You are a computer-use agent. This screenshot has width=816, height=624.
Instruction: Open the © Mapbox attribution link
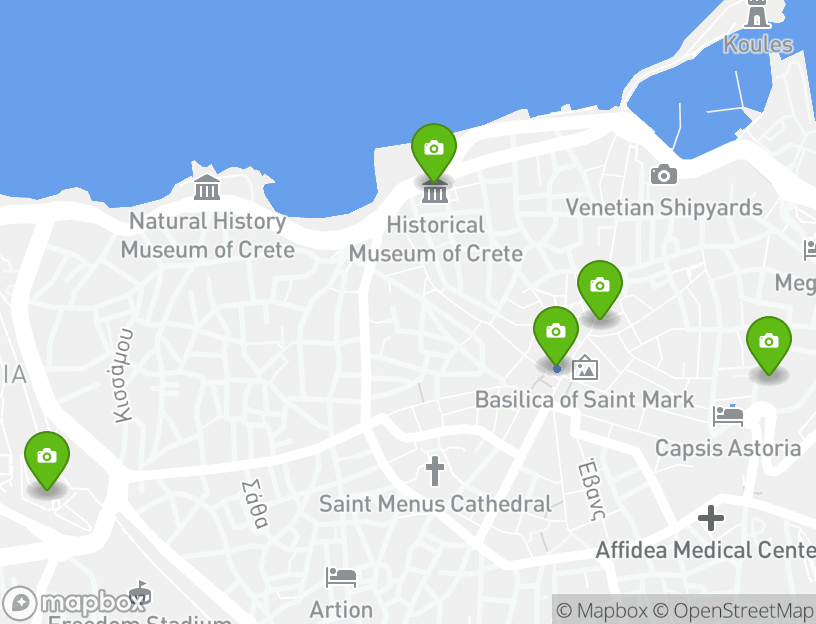pos(602,610)
